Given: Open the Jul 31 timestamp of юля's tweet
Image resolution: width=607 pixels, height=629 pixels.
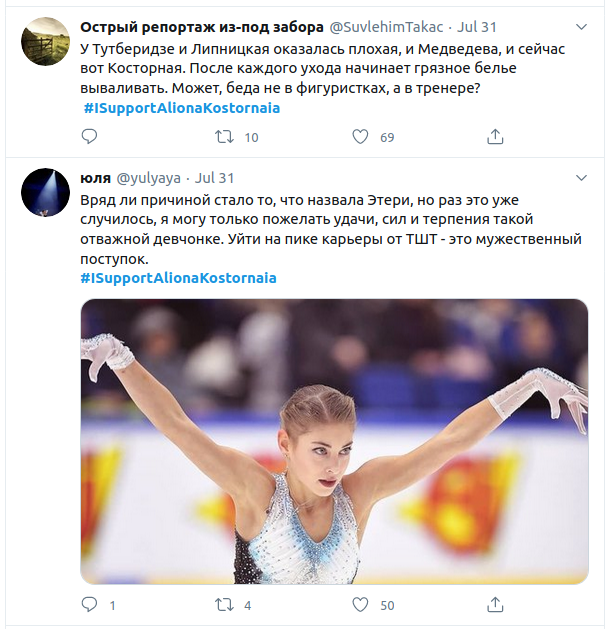Looking at the screenshot, I should 213,177.
